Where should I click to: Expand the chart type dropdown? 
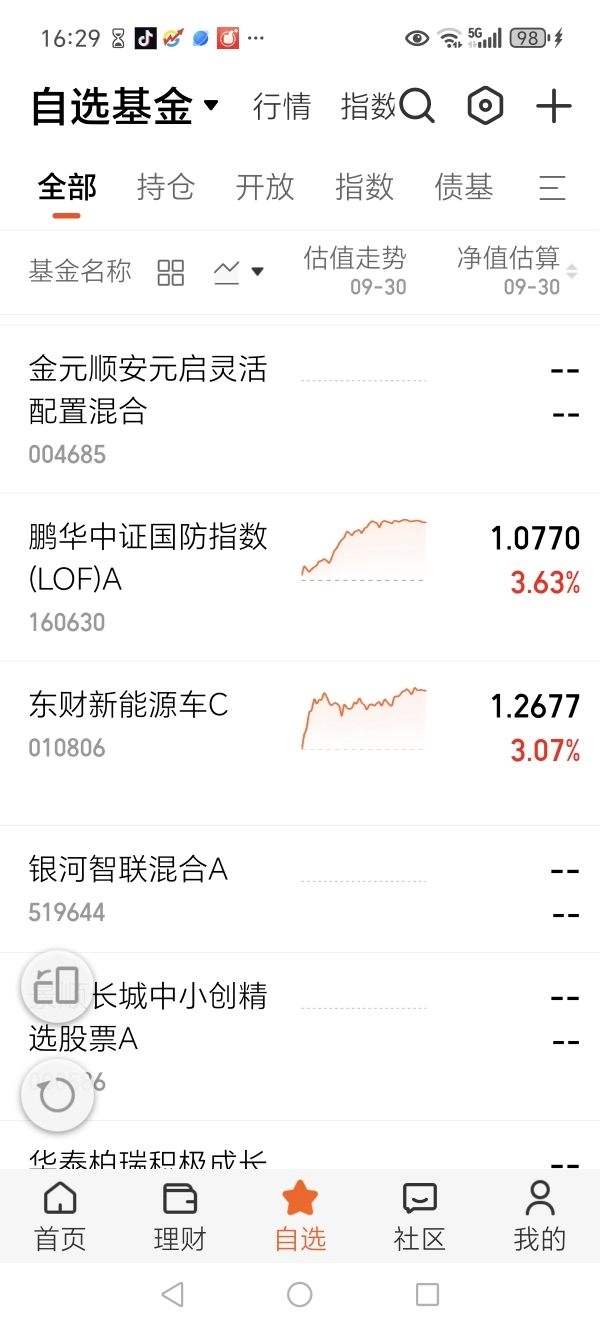coord(239,272)
